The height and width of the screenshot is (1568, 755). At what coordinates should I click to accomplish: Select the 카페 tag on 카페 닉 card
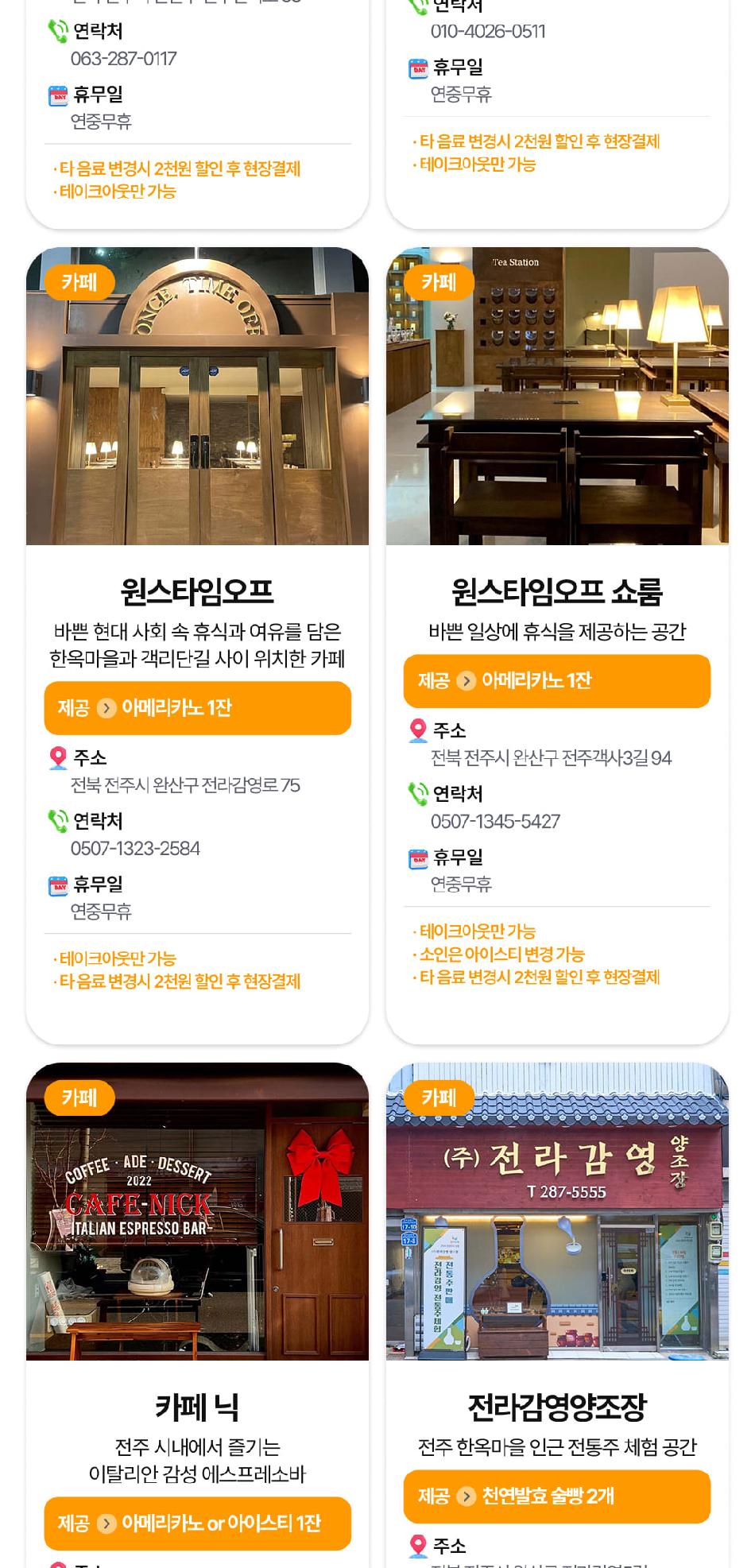point(79,1097)
